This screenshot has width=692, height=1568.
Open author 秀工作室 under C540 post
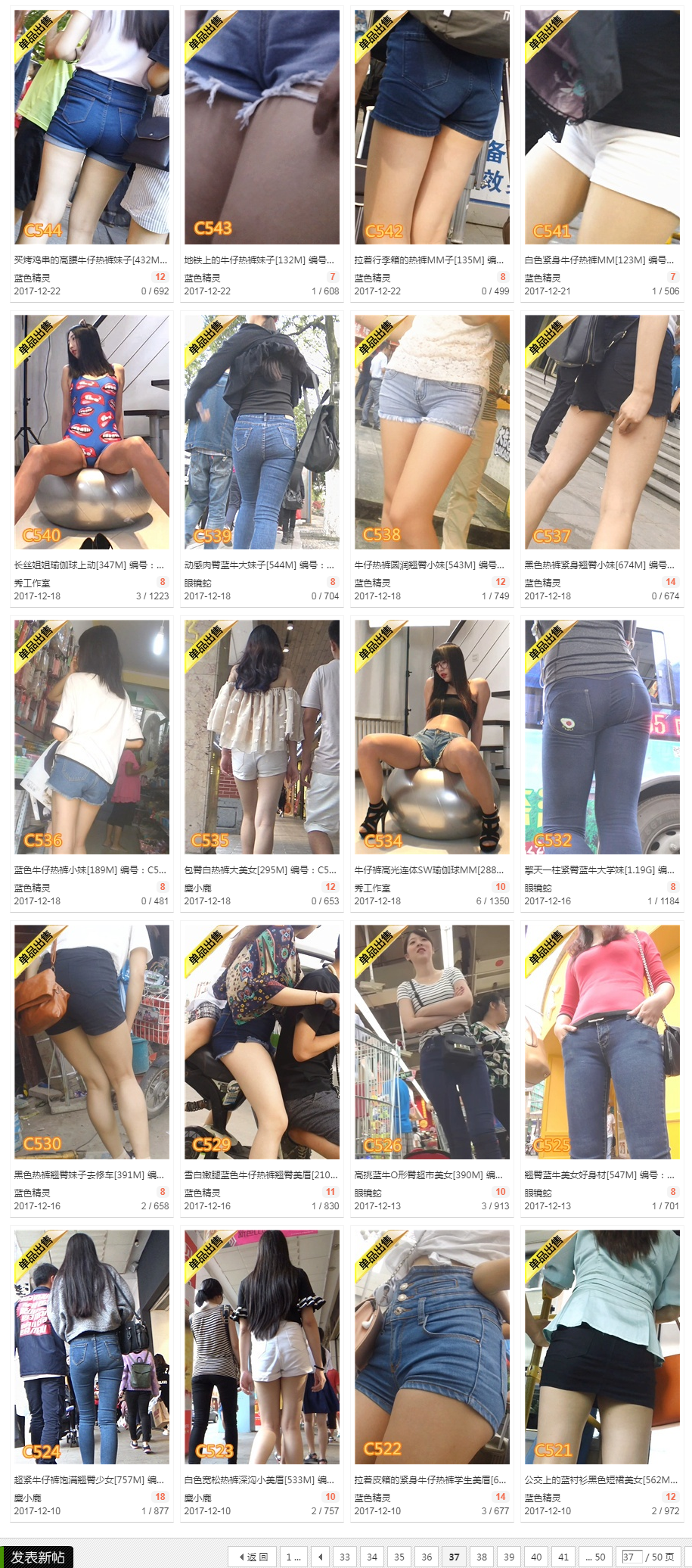[x=32, y=583]
